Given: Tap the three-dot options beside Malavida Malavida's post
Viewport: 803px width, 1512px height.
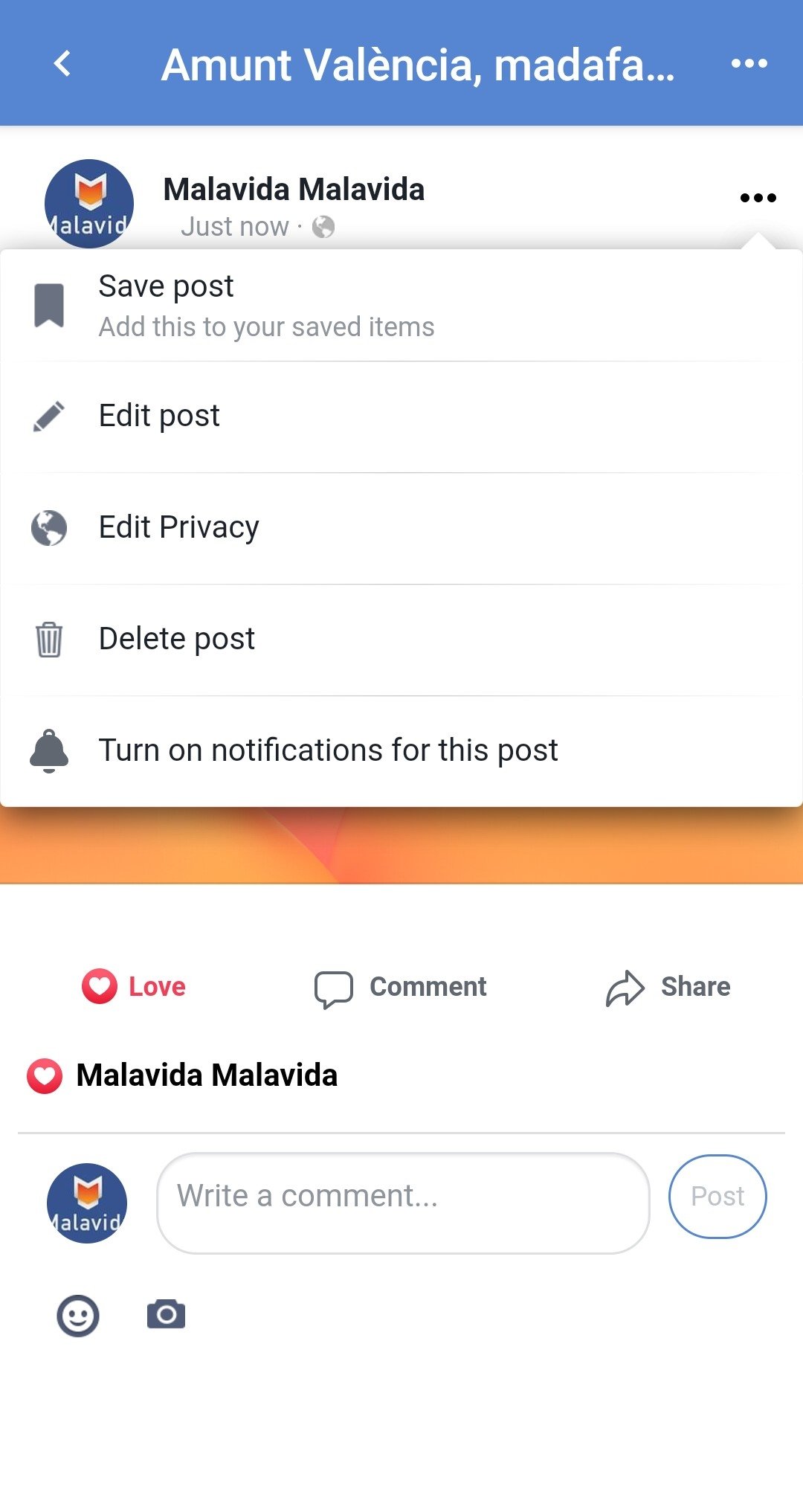Looking at the screenshot, I should [758, 197].
